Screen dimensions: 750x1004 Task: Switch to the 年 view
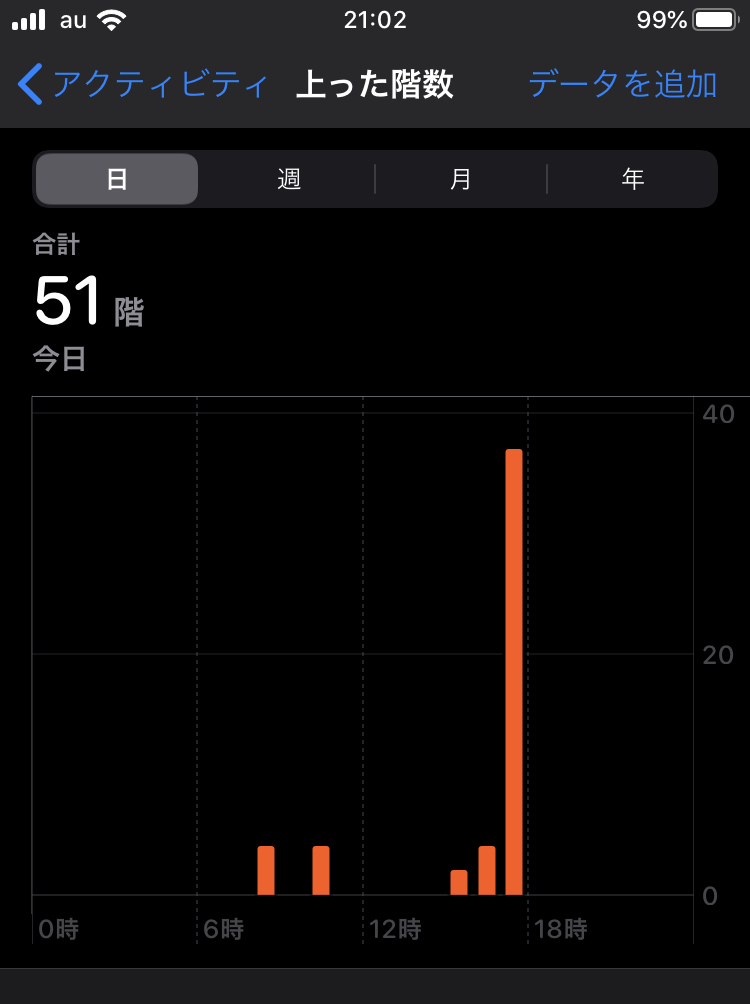click(632, 179)
